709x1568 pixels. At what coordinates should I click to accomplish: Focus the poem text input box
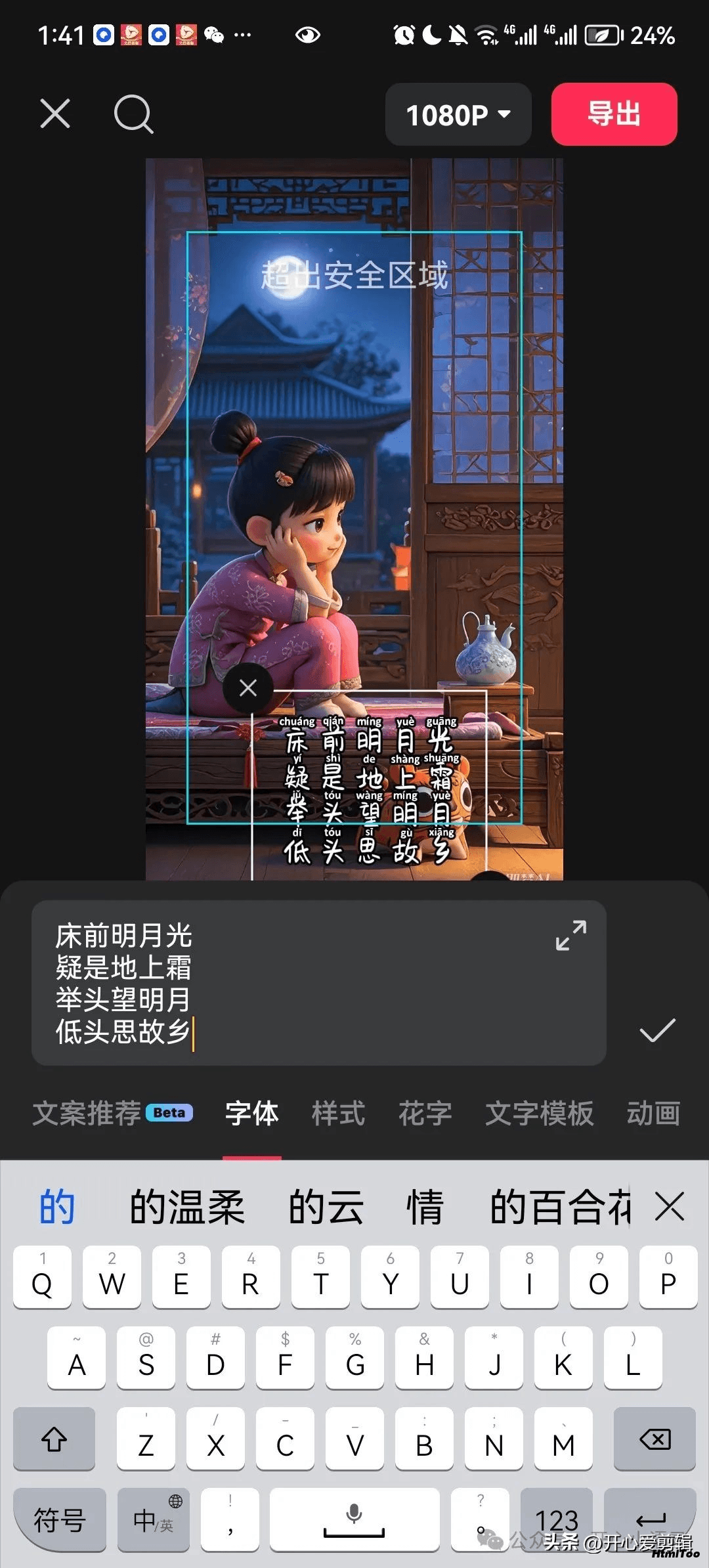pos(318,983)
